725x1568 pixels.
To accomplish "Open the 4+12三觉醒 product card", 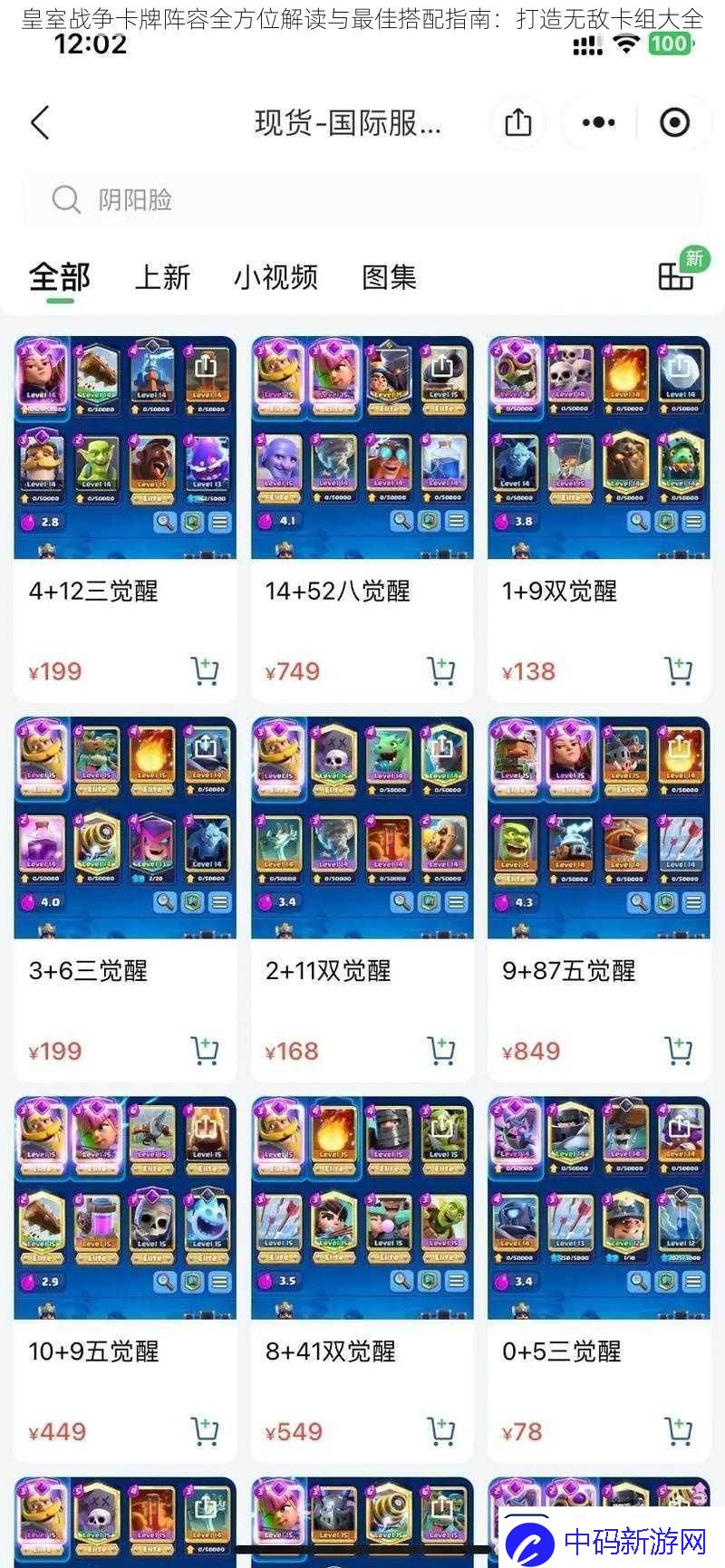I will [x=125, y=519].
